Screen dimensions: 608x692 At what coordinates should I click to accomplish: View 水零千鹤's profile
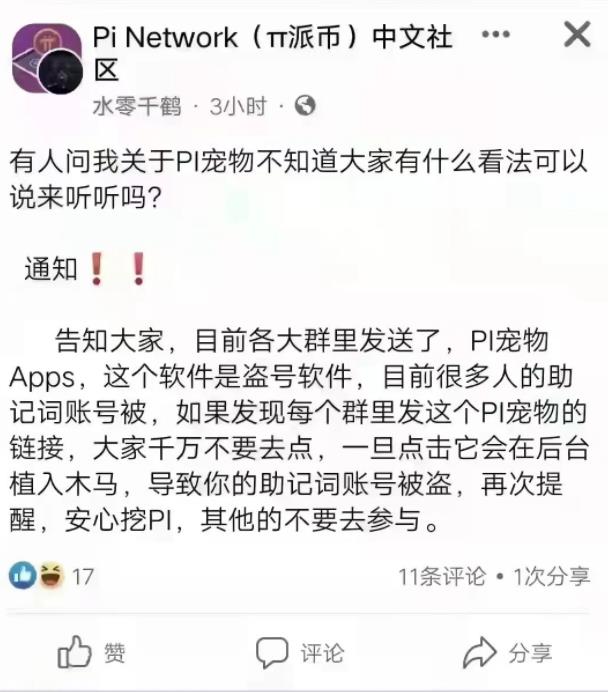[x=137, y=105]
